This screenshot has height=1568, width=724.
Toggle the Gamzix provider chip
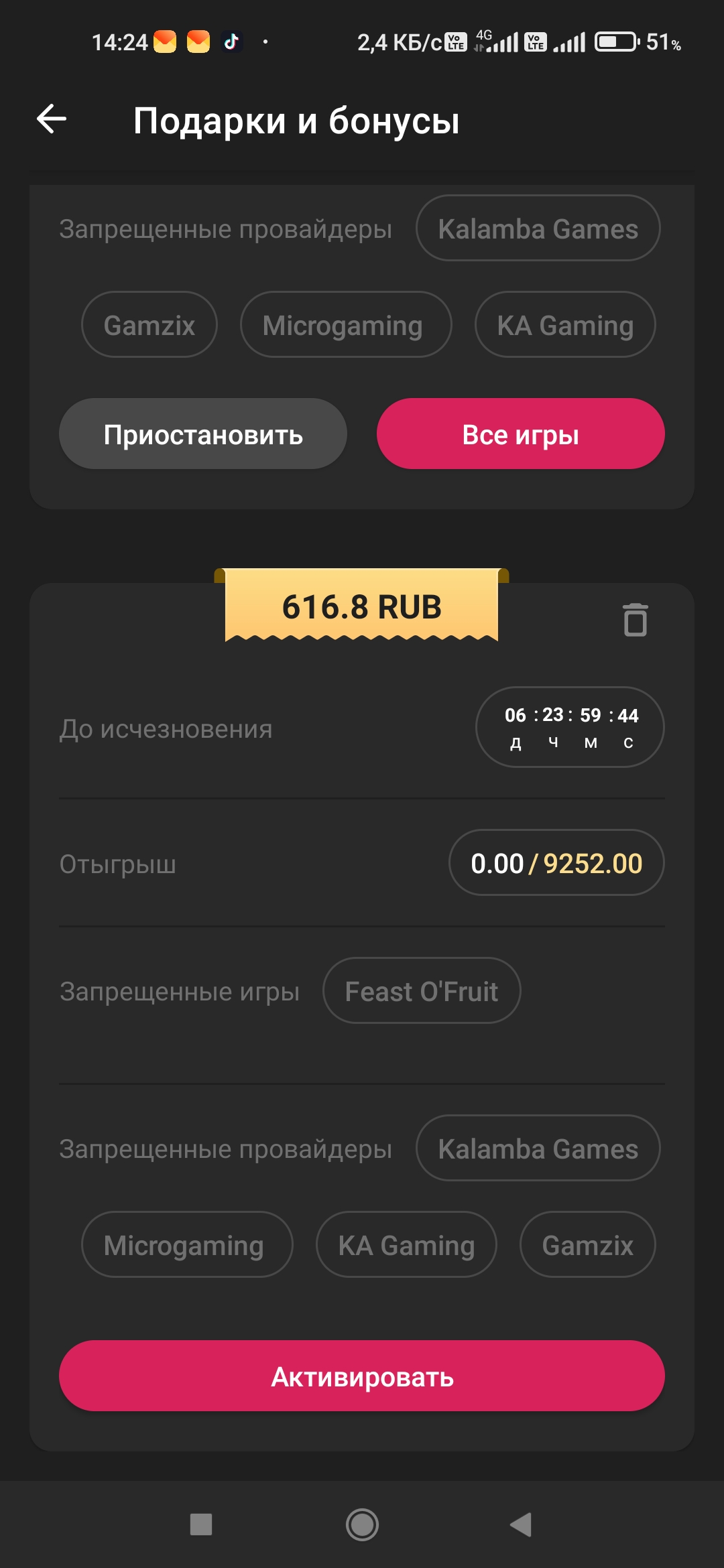149,324
